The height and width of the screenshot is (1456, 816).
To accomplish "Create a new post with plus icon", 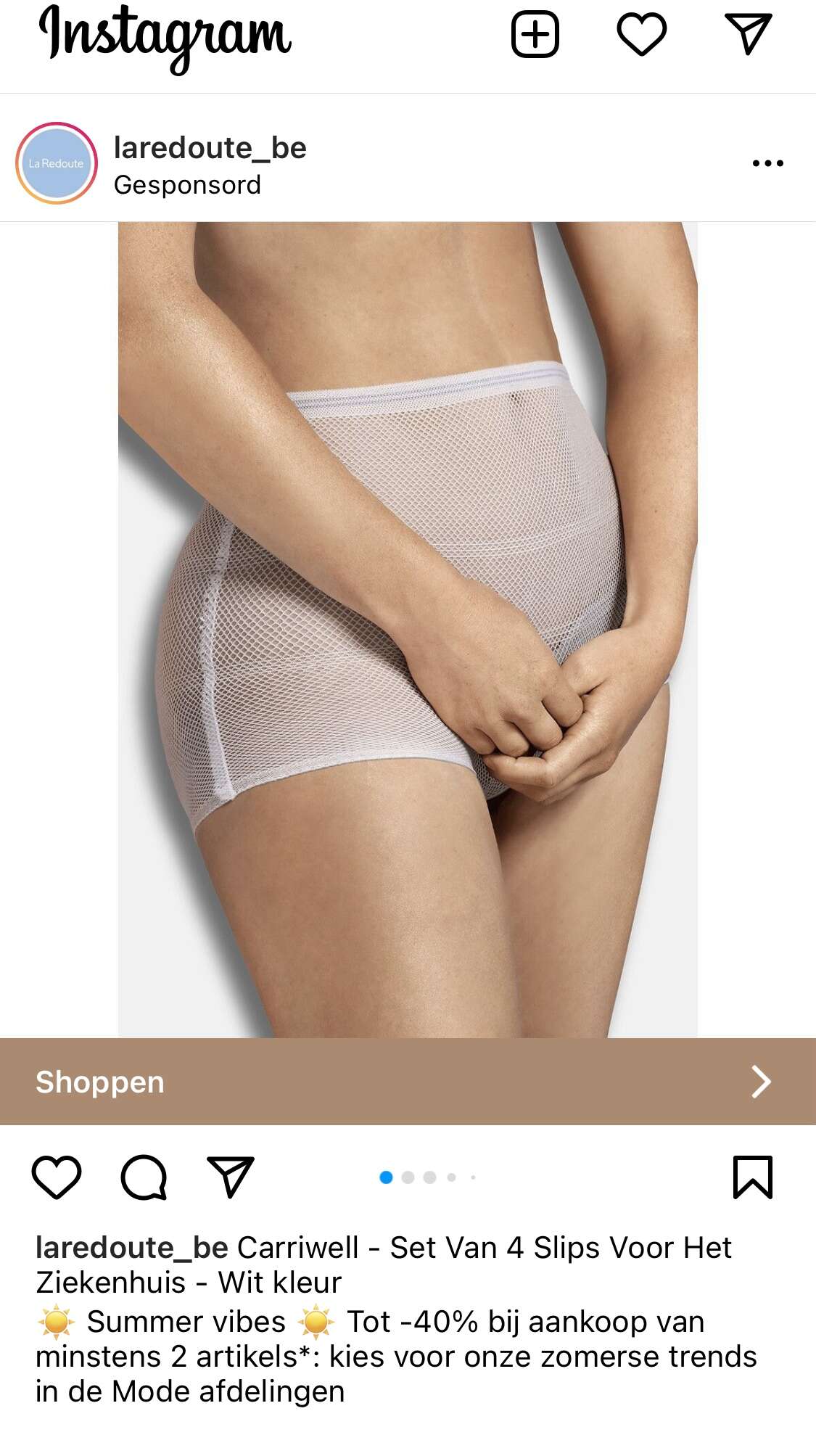I will (x=535, y=34).
